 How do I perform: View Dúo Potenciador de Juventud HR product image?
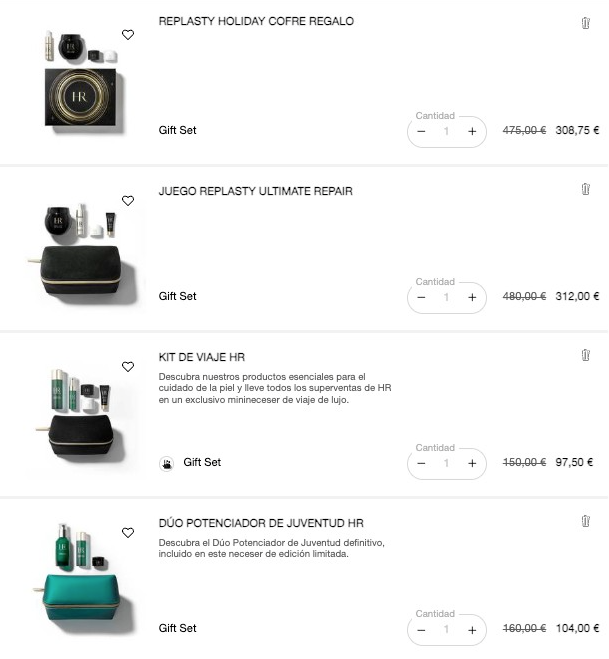(80, 578)
